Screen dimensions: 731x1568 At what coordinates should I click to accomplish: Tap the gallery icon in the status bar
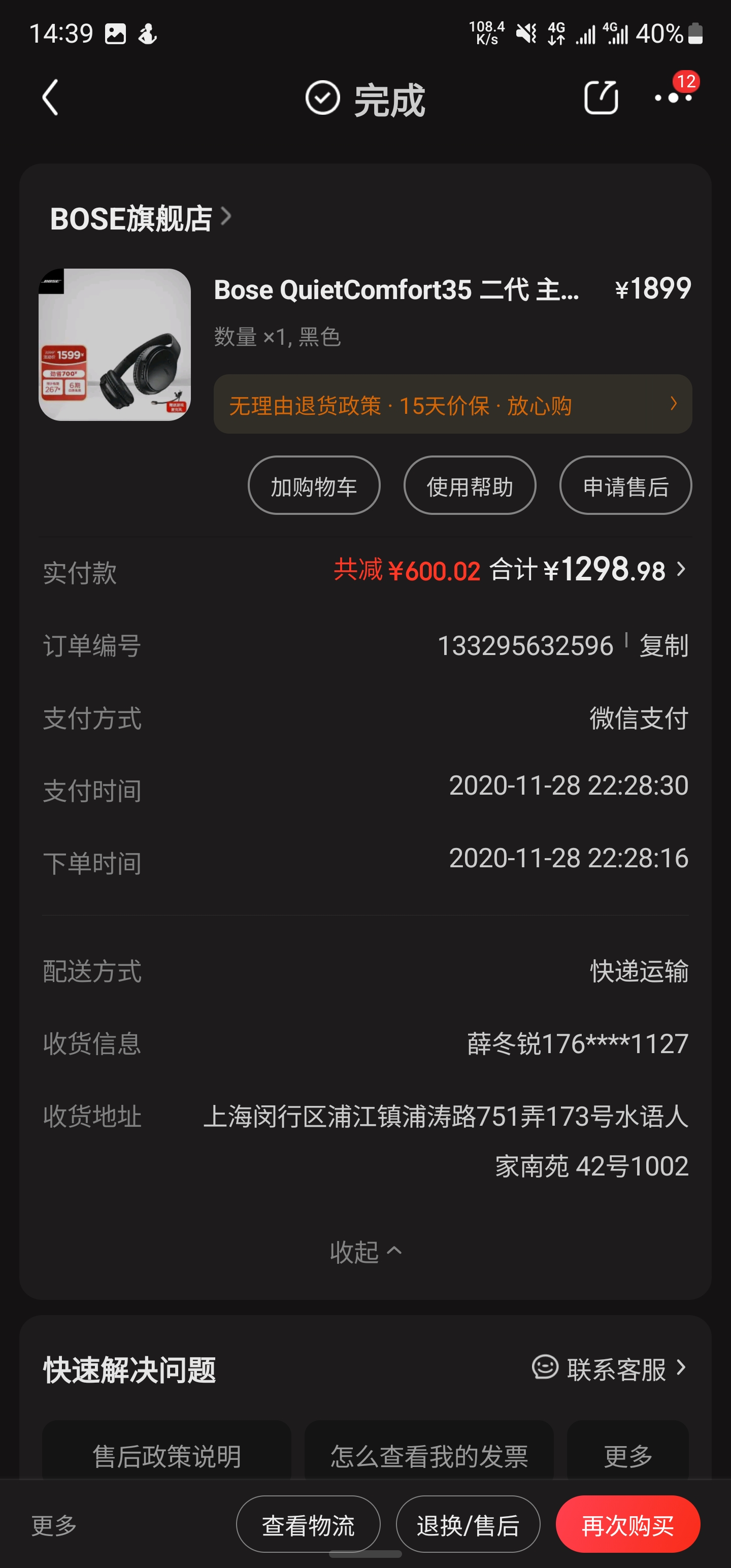point(115,33)
